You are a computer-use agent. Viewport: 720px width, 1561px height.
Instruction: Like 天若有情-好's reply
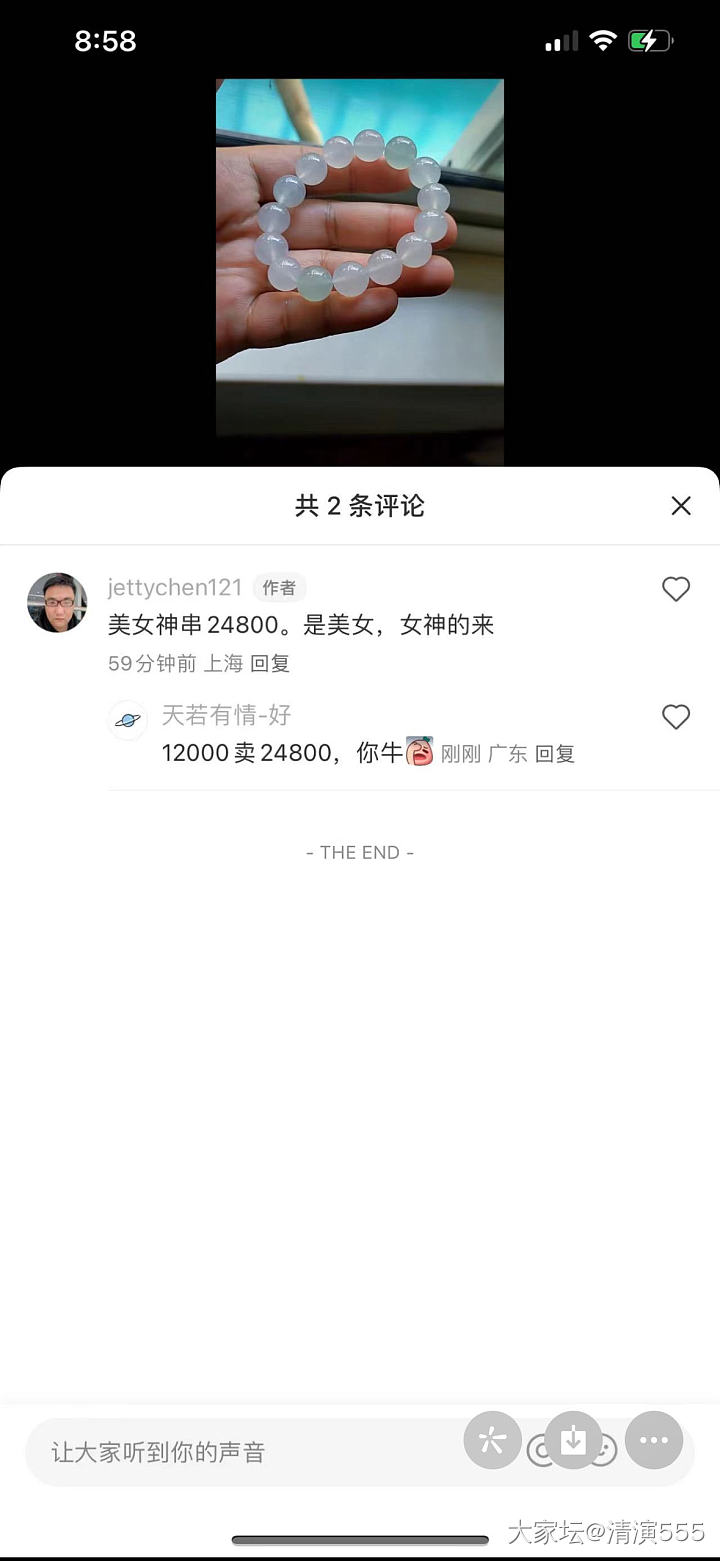click(676, 717)
